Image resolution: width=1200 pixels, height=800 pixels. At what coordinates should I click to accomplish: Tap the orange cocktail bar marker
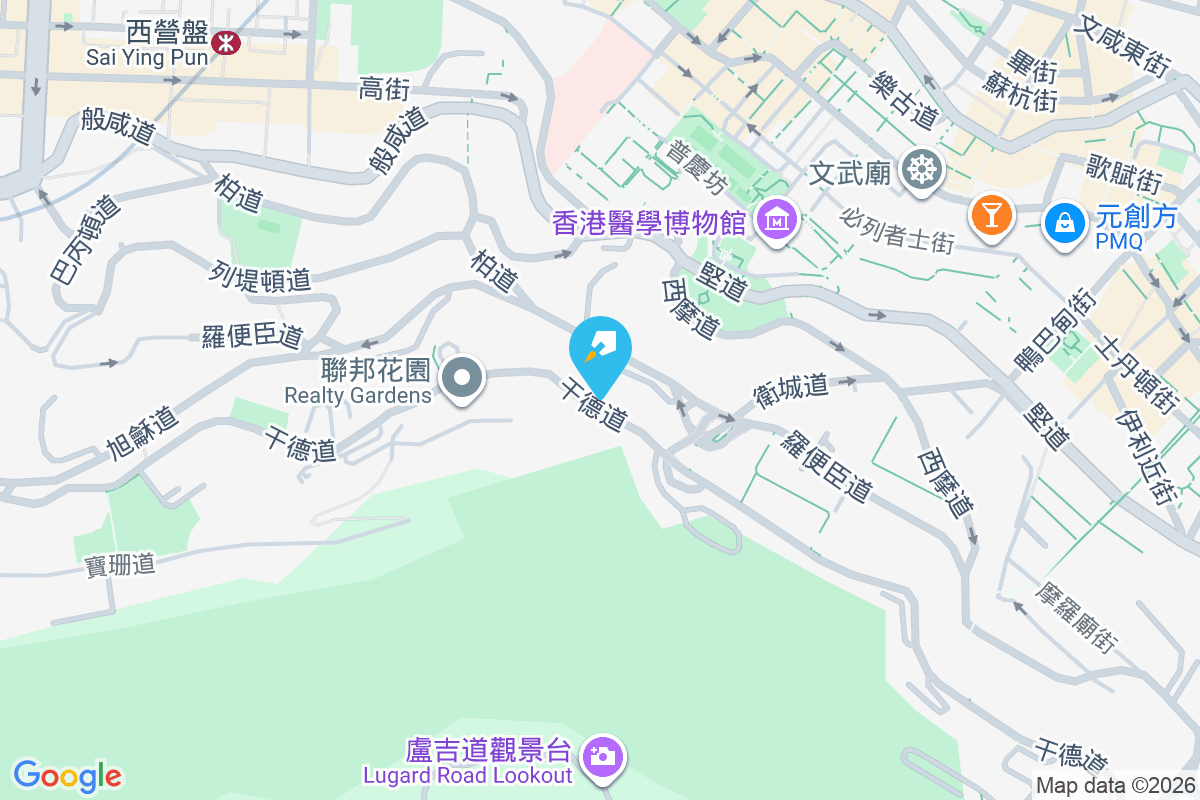click(991, 213)
